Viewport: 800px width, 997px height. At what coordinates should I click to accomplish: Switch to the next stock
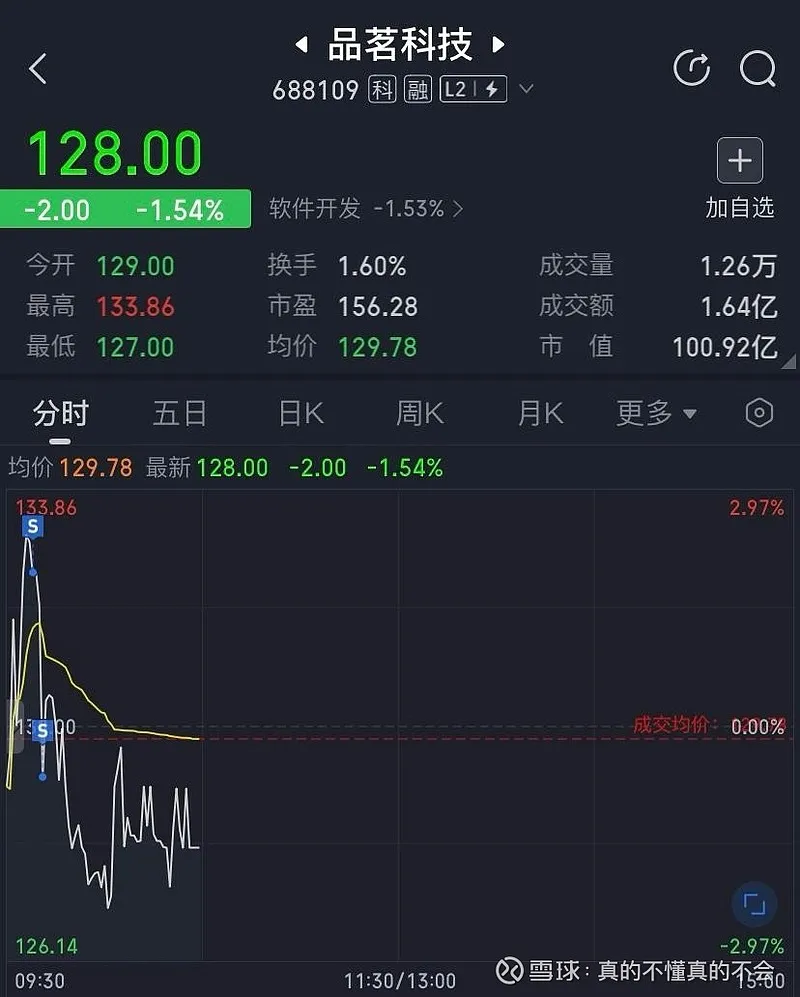(499, 45)
